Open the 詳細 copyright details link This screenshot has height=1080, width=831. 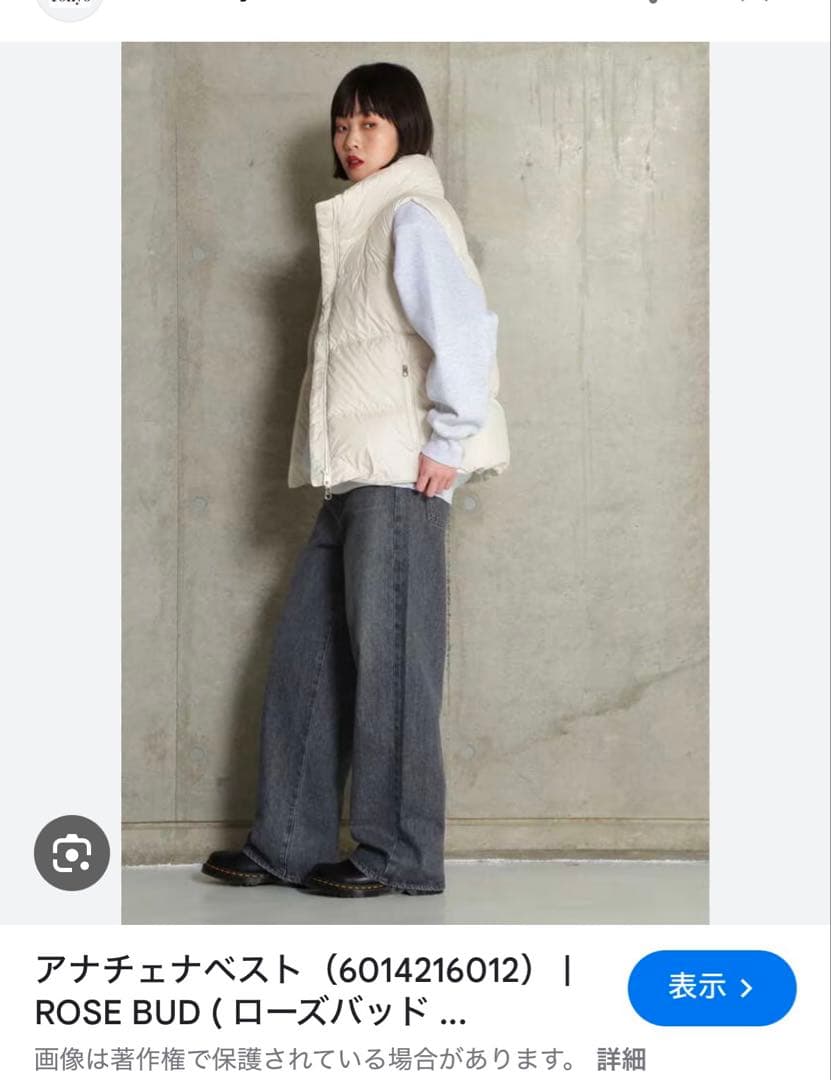pos(621,1058)
